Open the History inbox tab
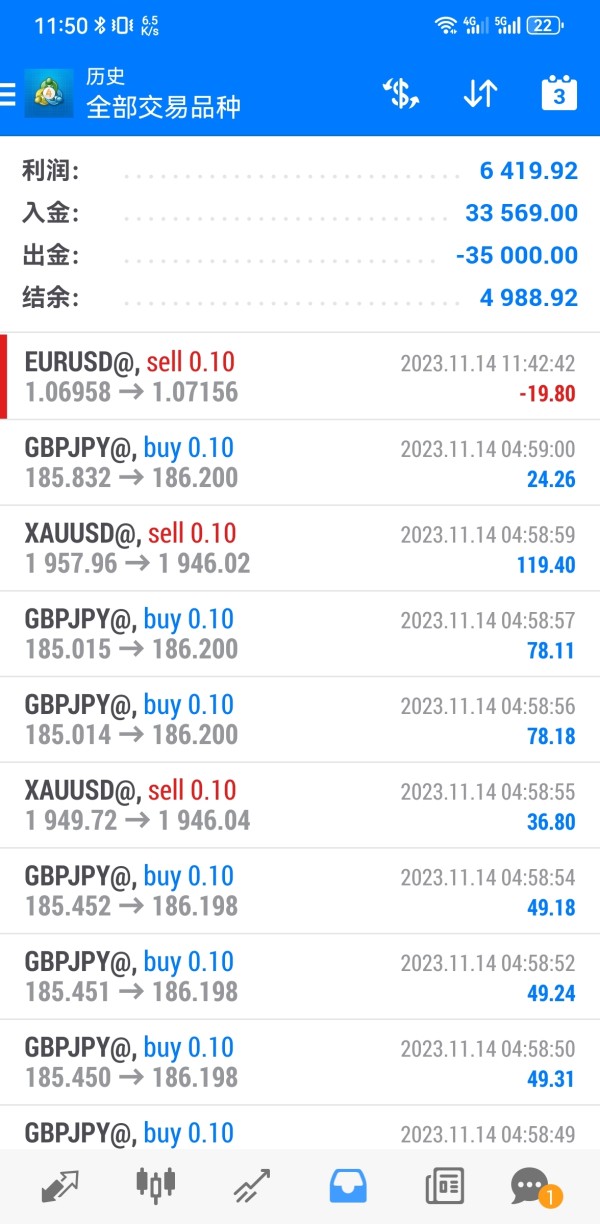This screenshot has height=1224, width=600. coord(348,1186)
